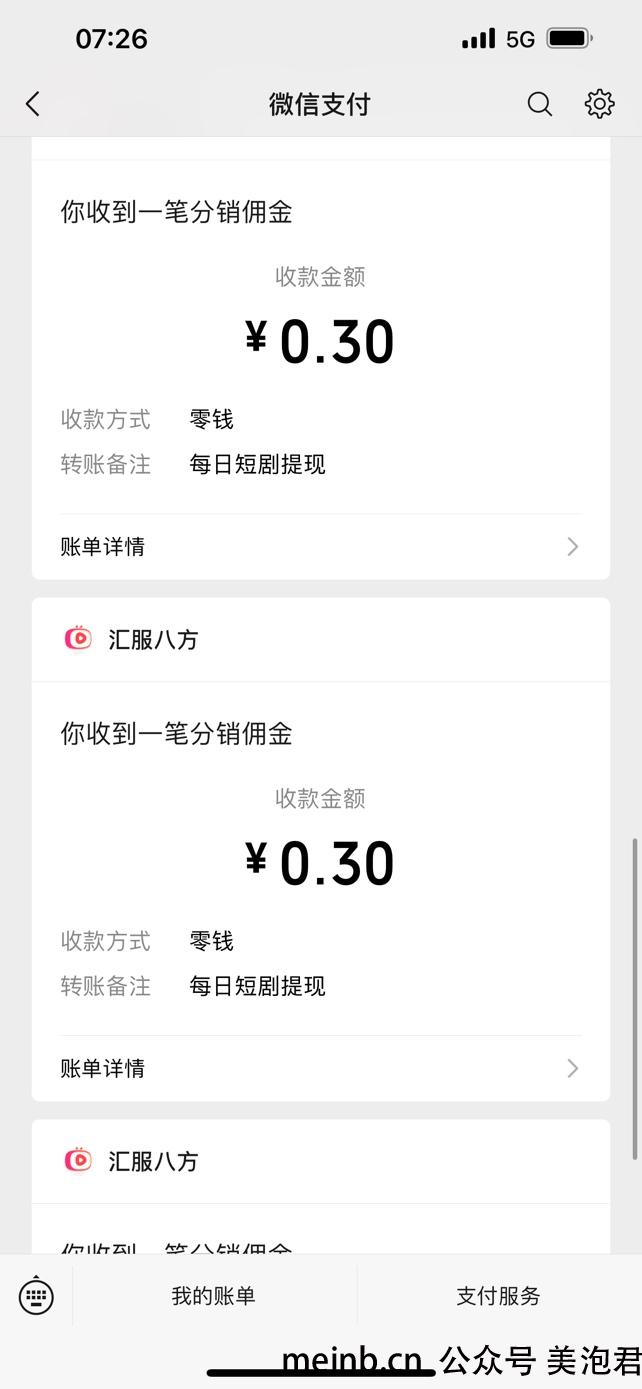Open the 我的账单 menu
Image resolution: width=642 pixels, height=1389 pixels.
coord(213,1296)
